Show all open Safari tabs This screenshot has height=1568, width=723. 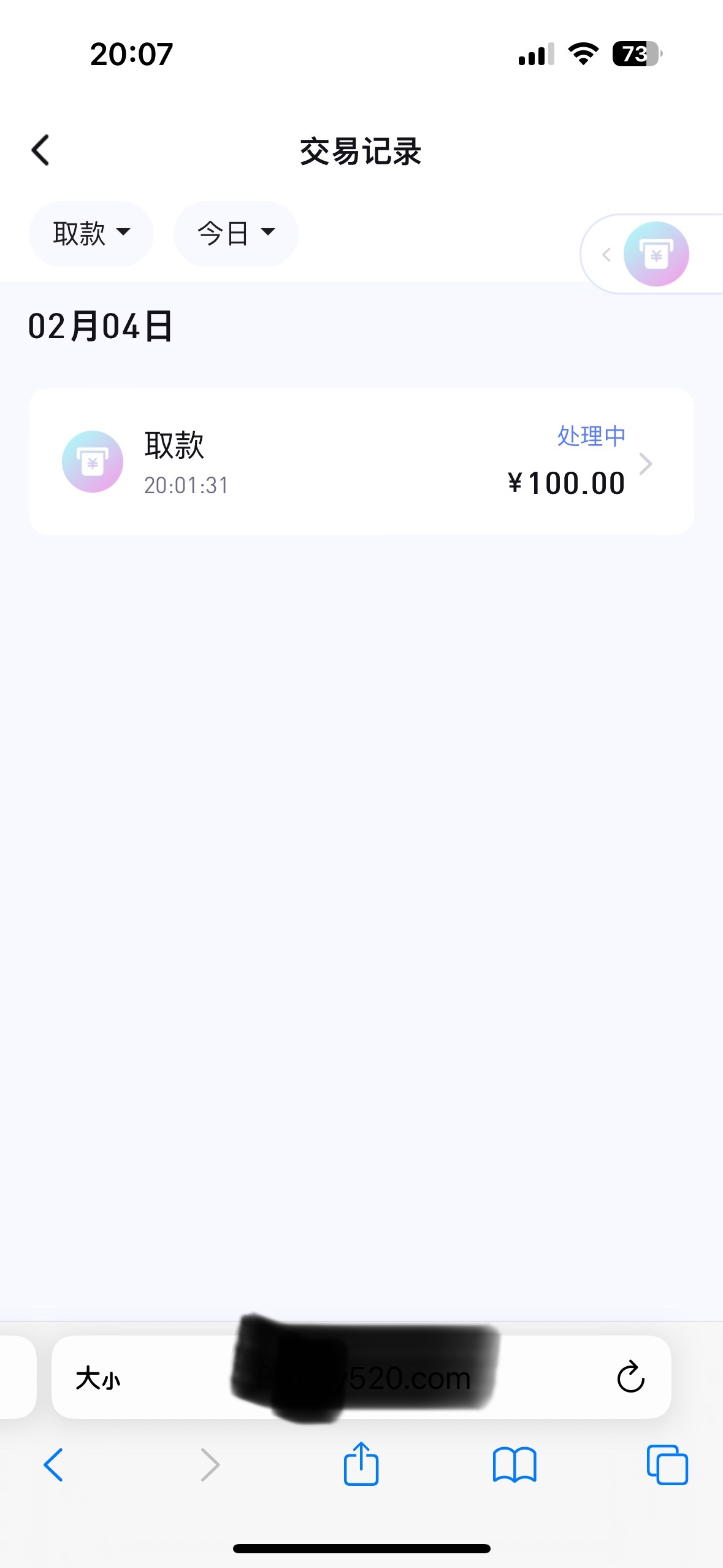(x=667, y=1465)
